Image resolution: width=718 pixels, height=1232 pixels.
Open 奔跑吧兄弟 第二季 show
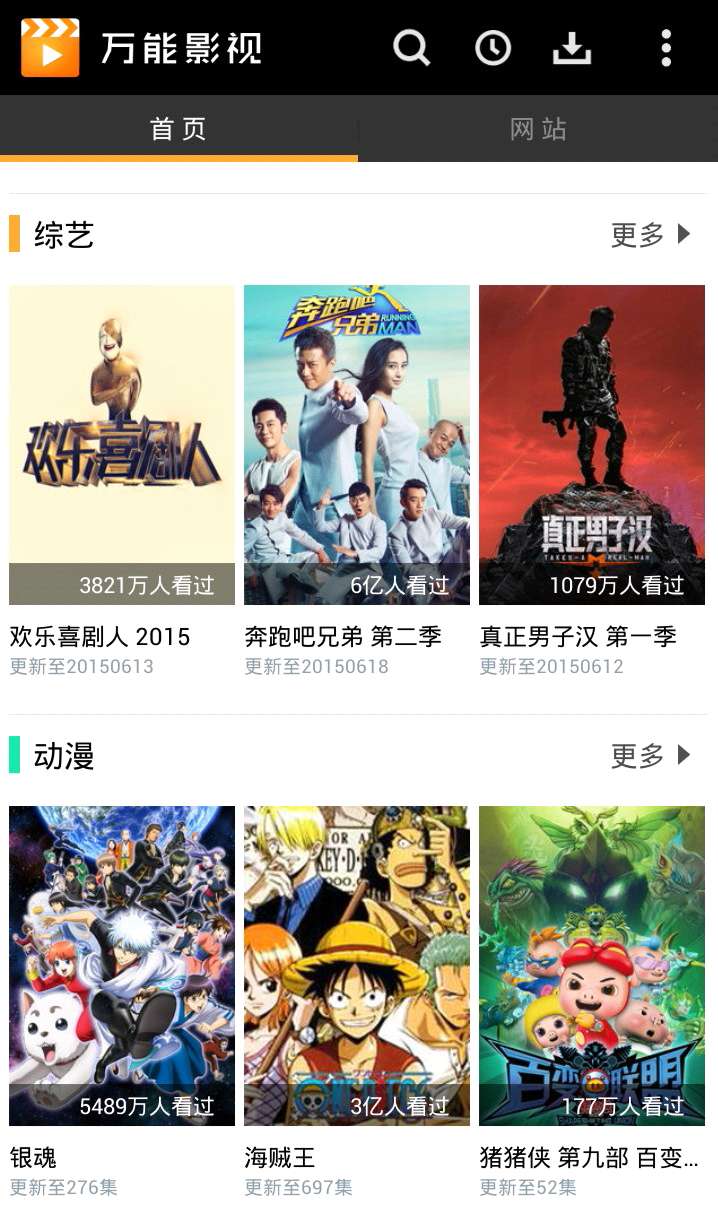(357, 445)
